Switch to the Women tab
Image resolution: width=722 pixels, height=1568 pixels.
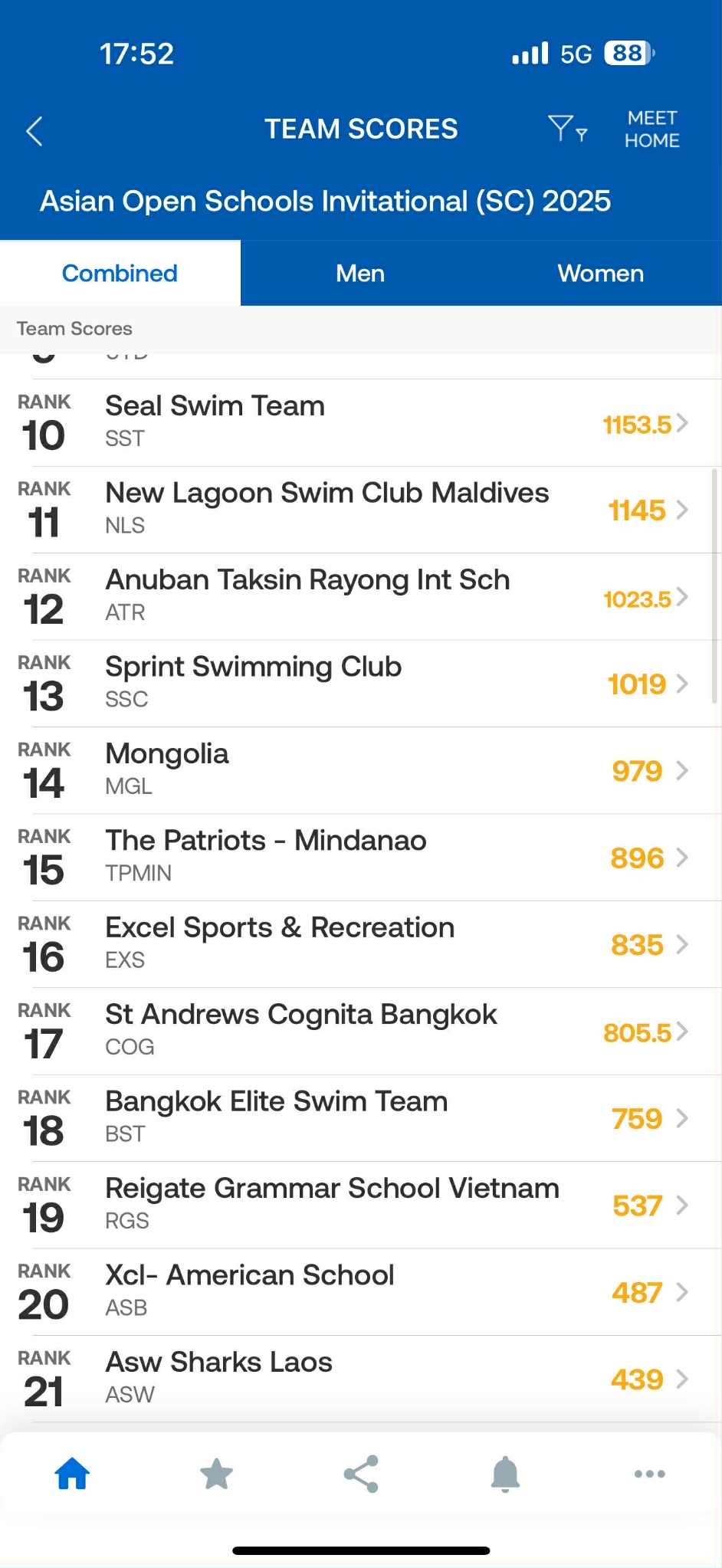601,274
